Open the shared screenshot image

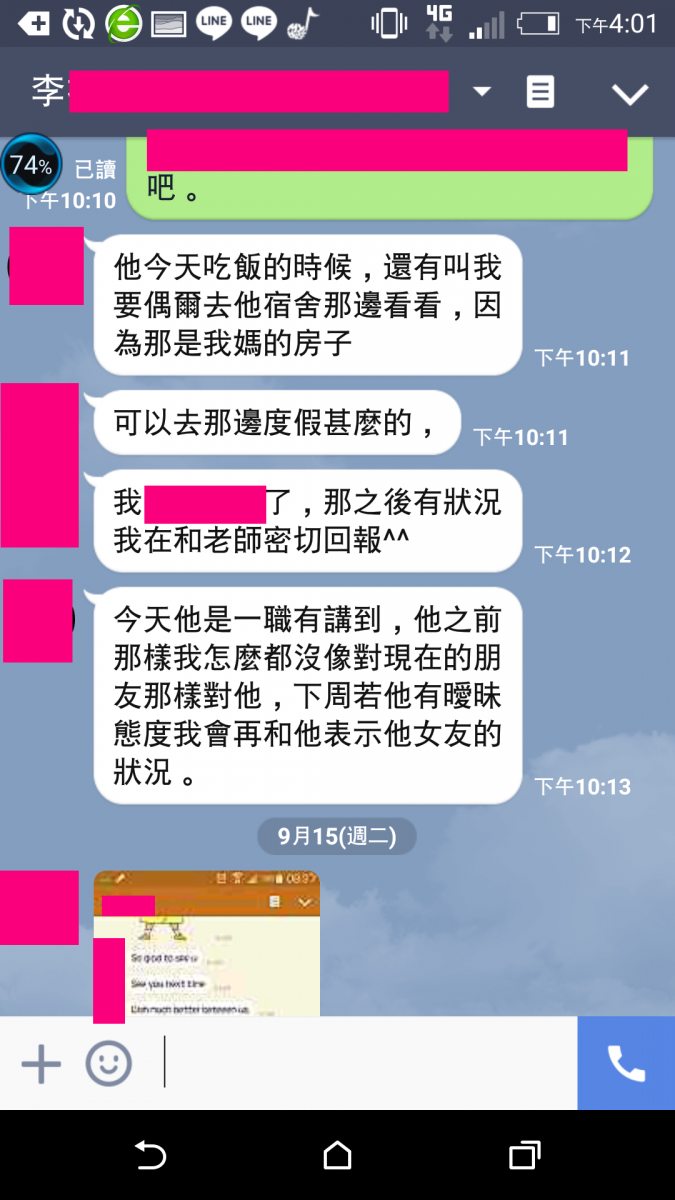207,943
